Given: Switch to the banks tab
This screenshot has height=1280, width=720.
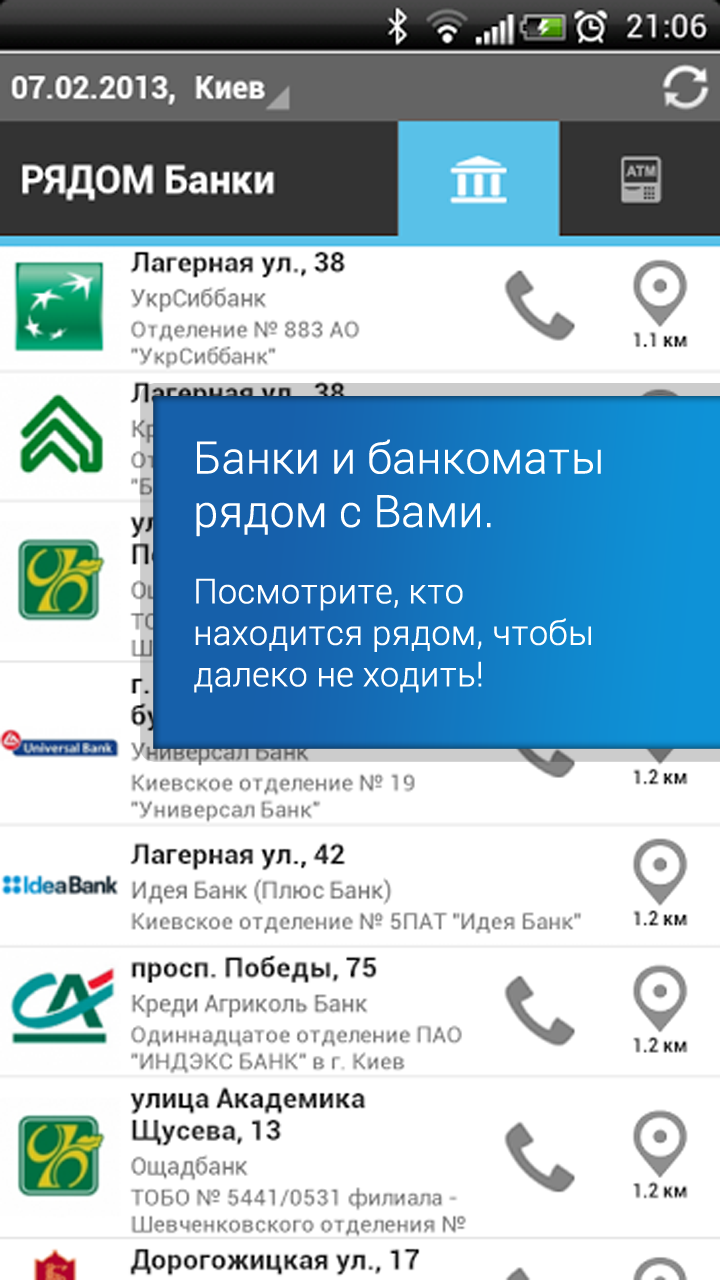Looking at the screenshot, I should pos(478,180).
